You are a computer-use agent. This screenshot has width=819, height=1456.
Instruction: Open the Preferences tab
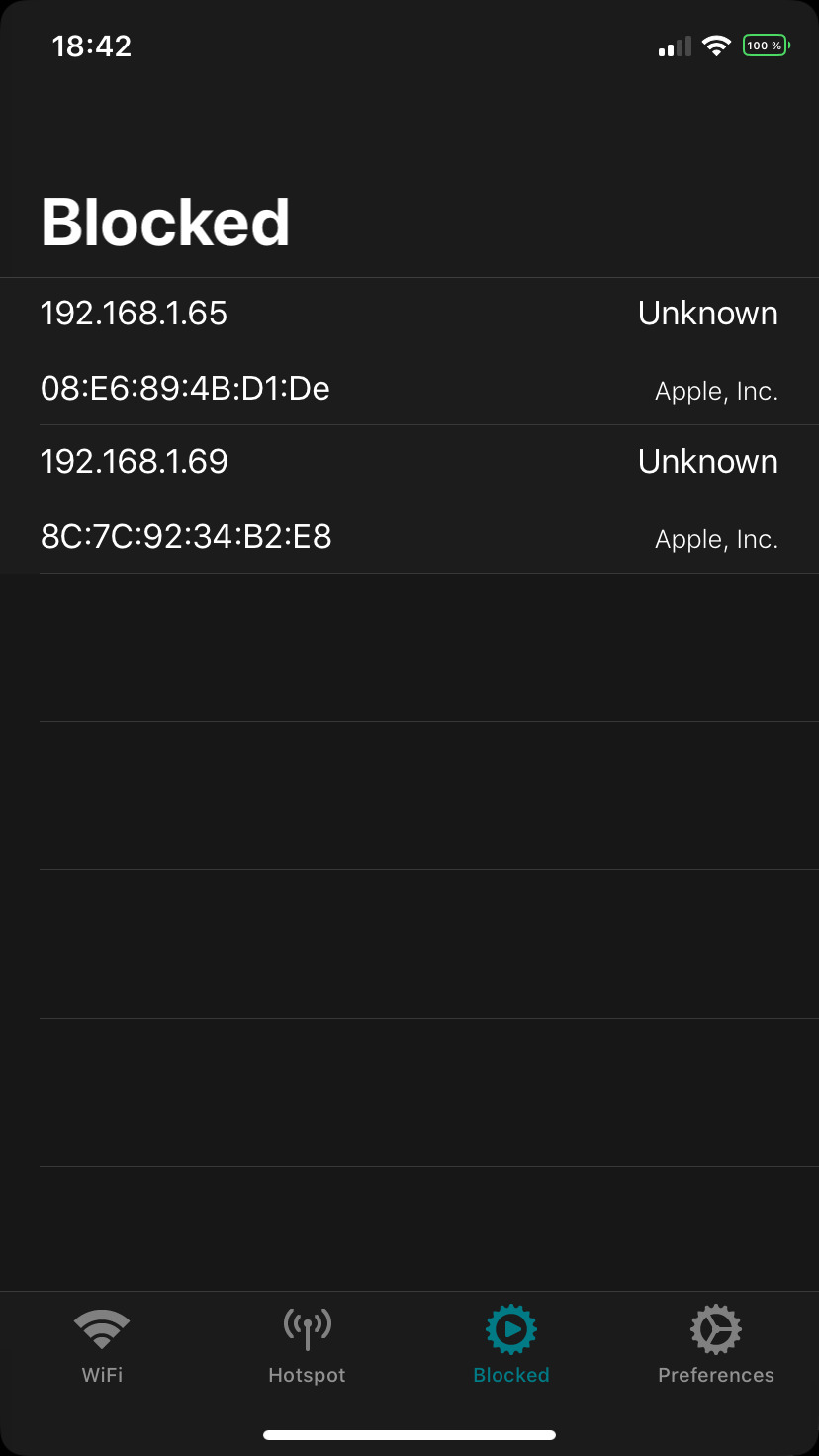click(x=716, y=1345)
